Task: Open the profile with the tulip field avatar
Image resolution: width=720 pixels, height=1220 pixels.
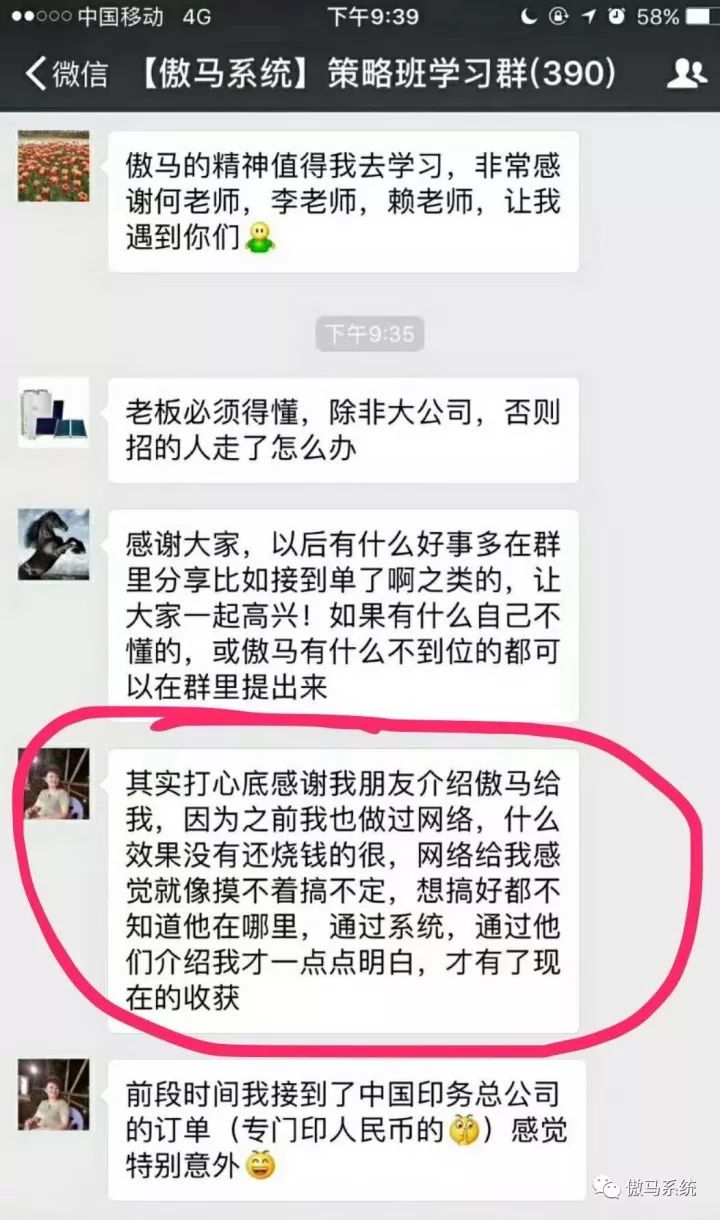Action: point(53,165)
